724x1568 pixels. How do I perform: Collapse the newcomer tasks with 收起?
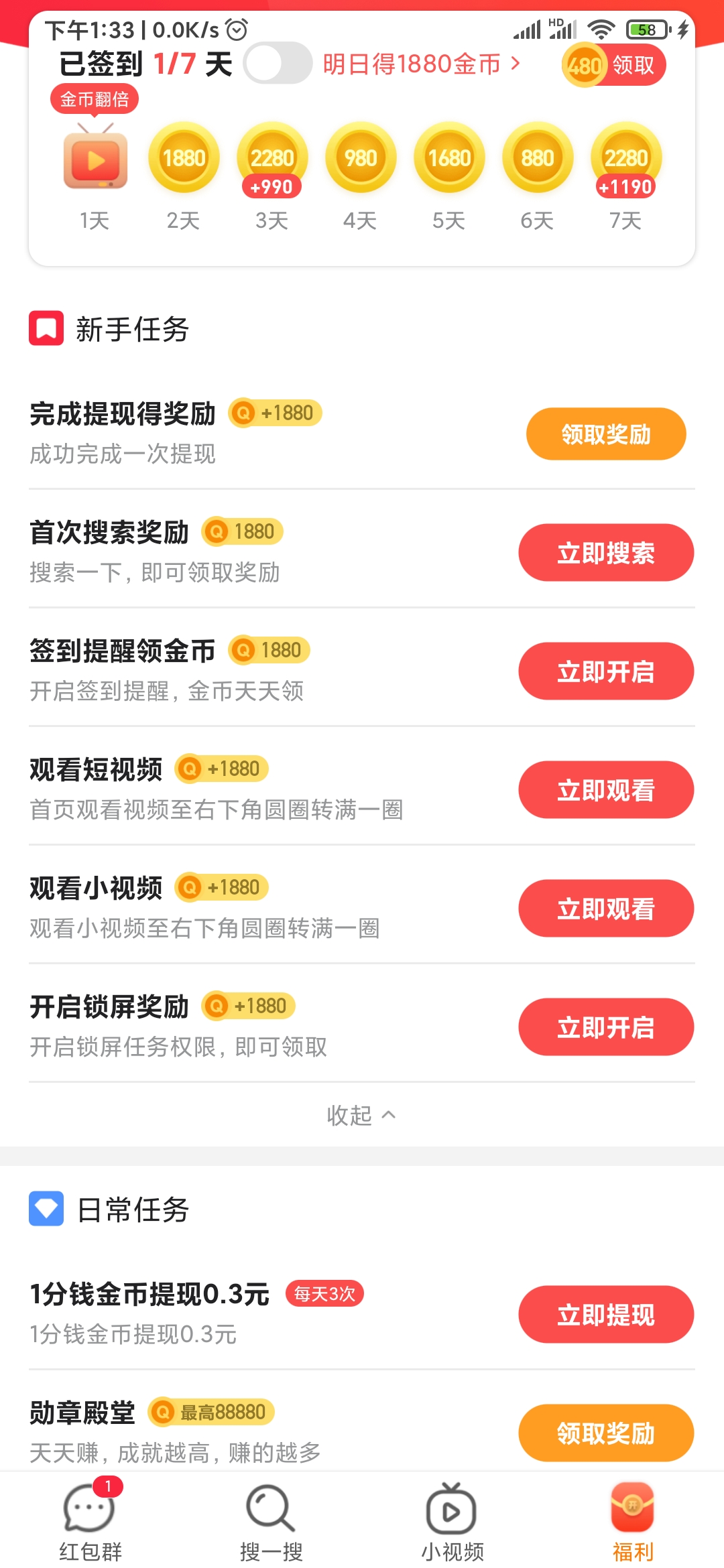(361, 1115)
